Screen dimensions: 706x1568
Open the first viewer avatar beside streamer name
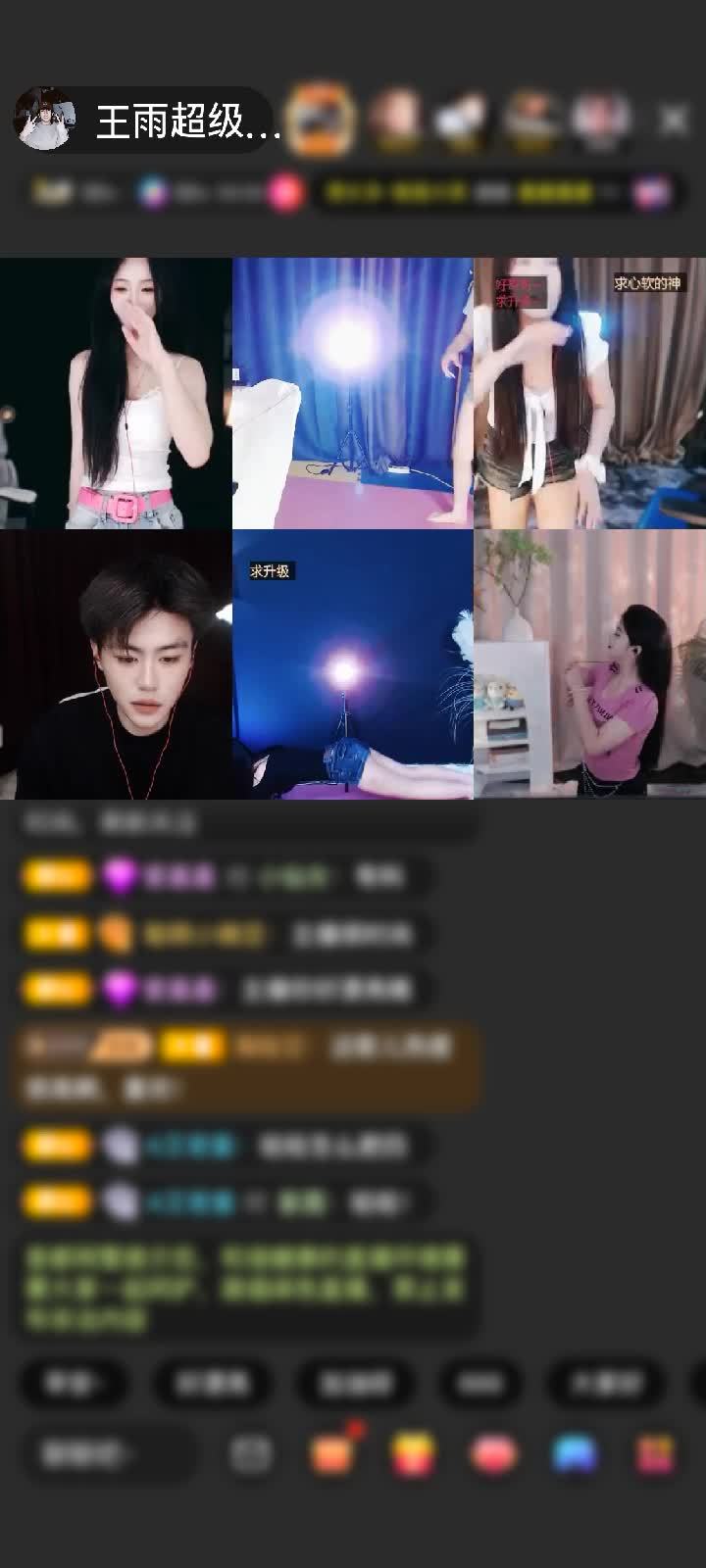pyautogui.click(x=321, y=121)
